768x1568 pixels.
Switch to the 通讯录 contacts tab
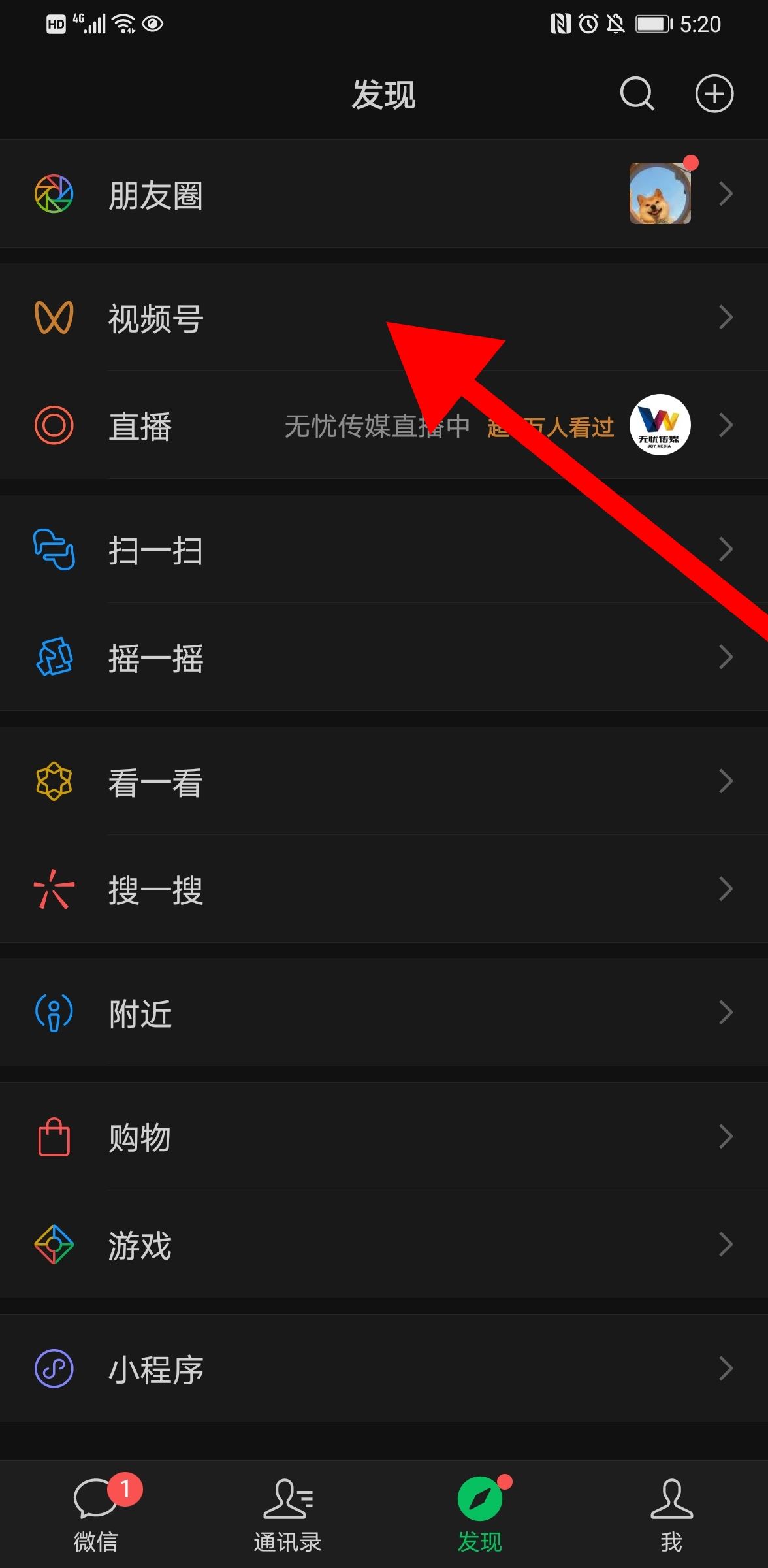click(x=287, y=1509)
